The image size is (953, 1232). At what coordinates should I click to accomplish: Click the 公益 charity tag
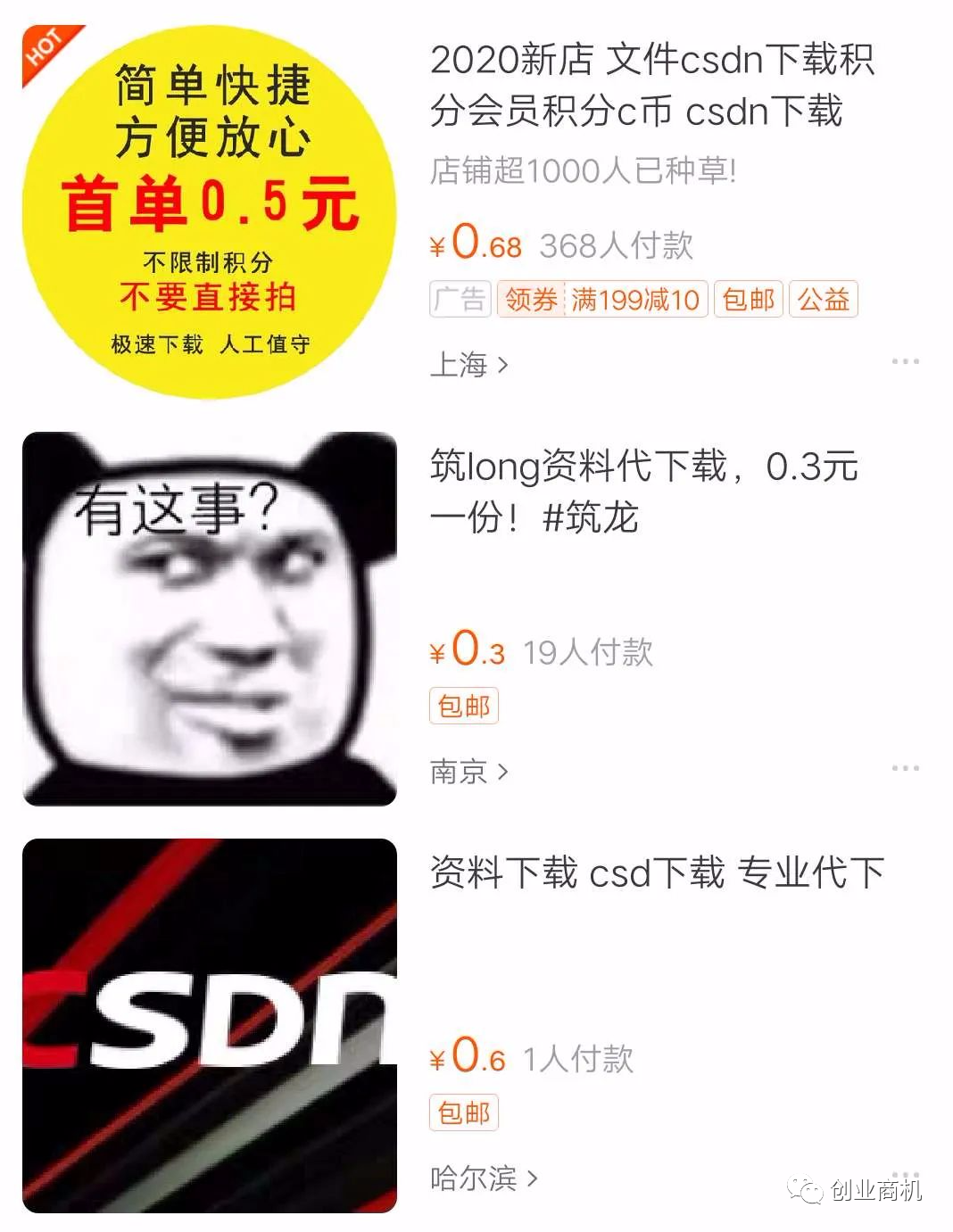(x=824, y=300)
